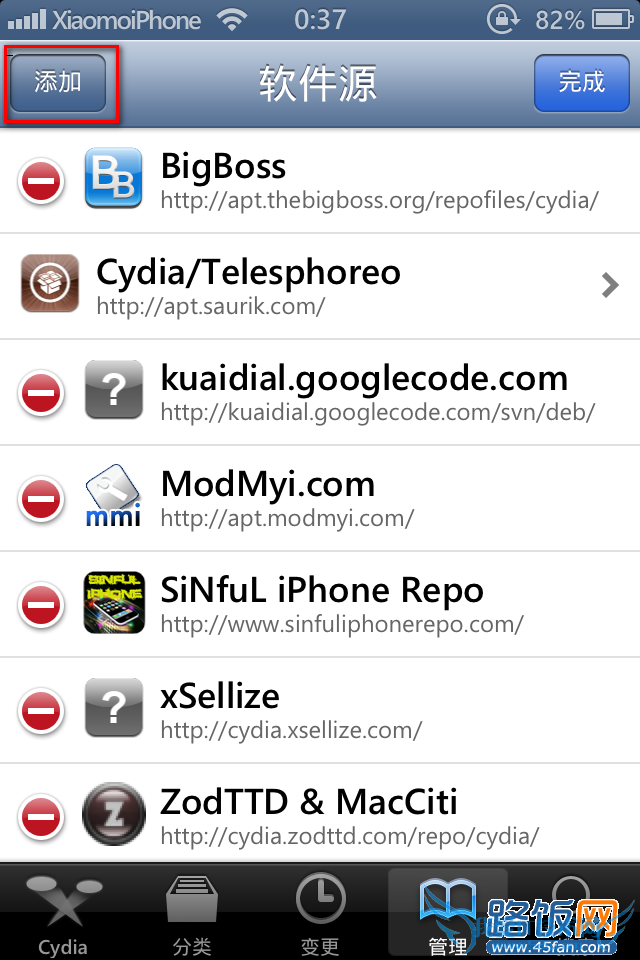The width and height of the screenshot is (640, 960).
Task: Remove ZodTTD & MacCiti source
Action: click(x=41, y=815)
